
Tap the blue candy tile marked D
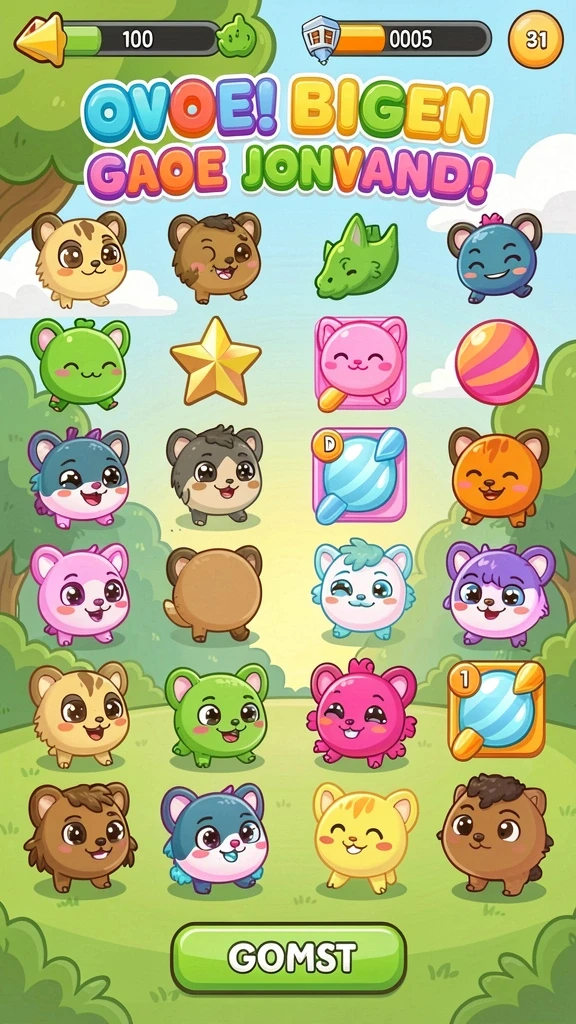tap(359, 475)
